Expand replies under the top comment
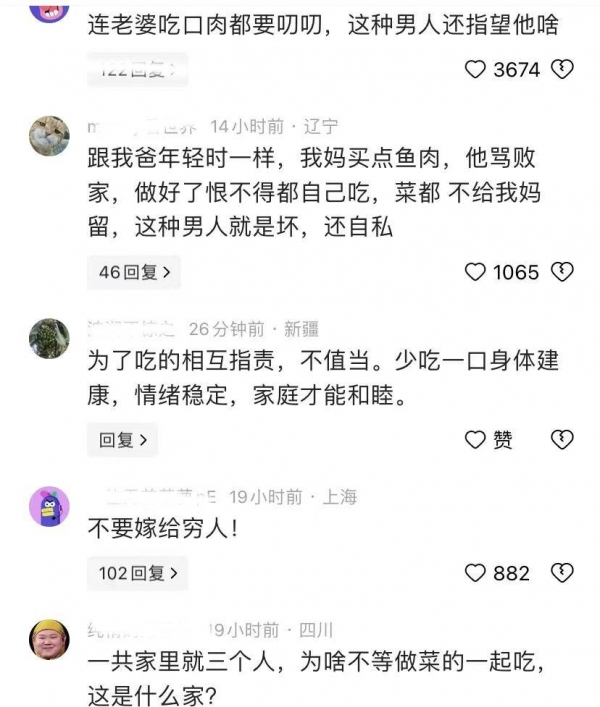 point(137,69)
